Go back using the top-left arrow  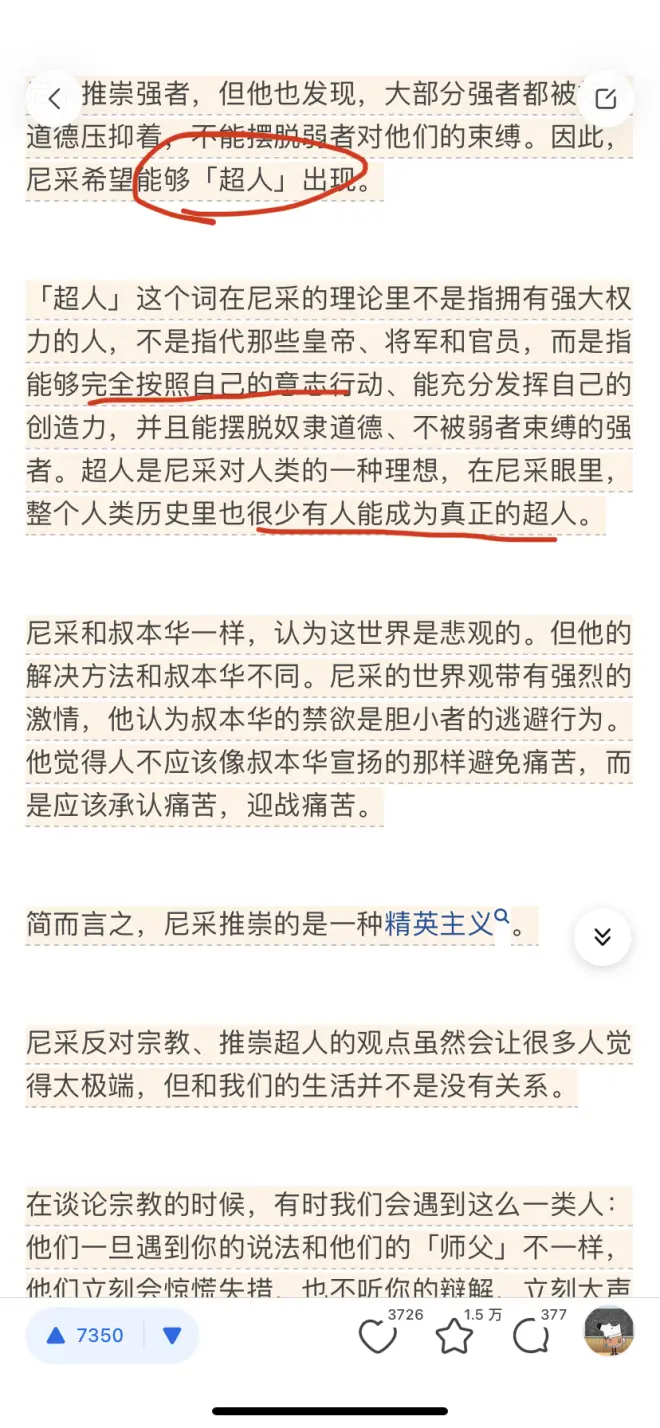click(x=55, y=97)
